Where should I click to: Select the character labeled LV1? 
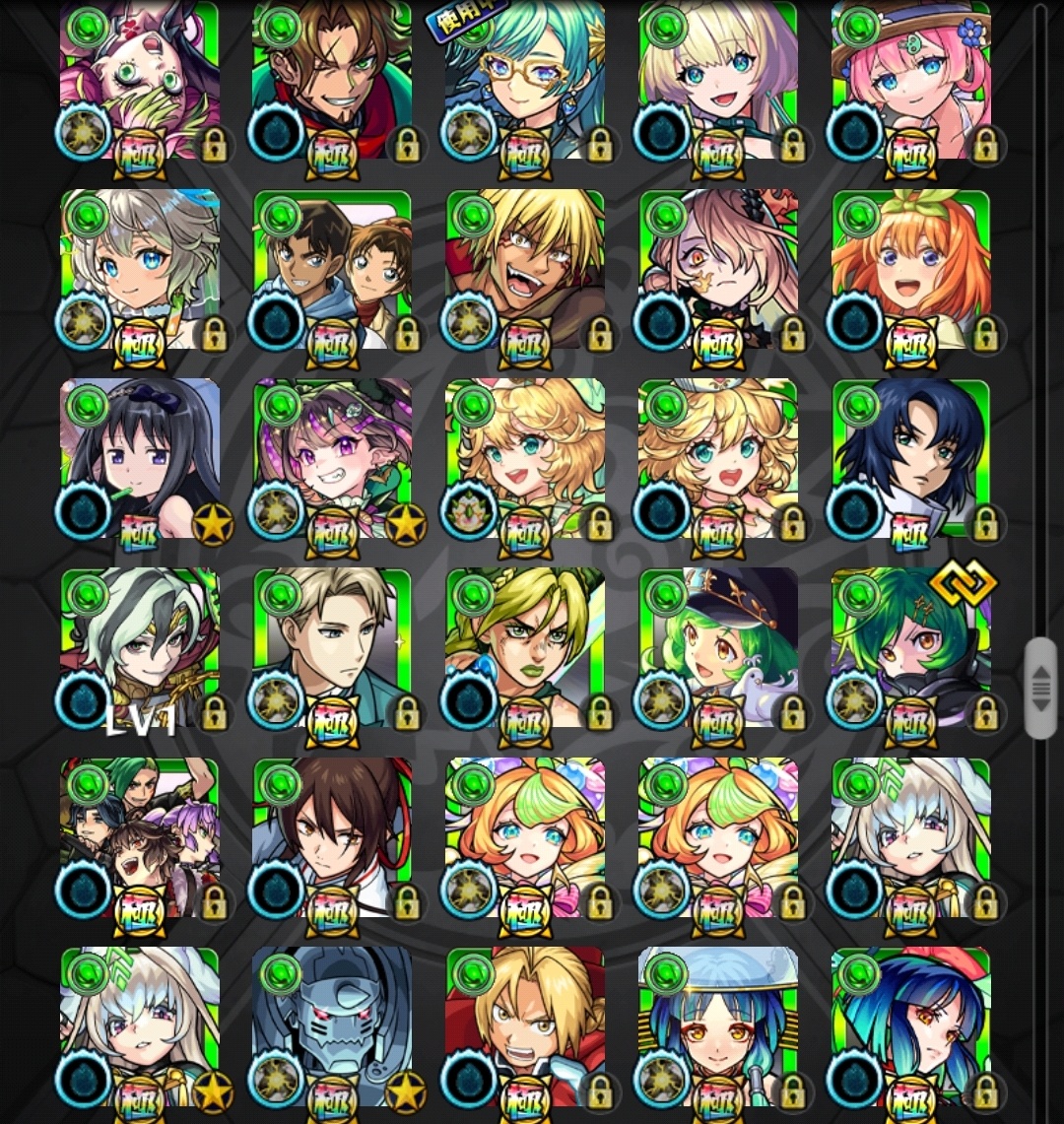140,647
